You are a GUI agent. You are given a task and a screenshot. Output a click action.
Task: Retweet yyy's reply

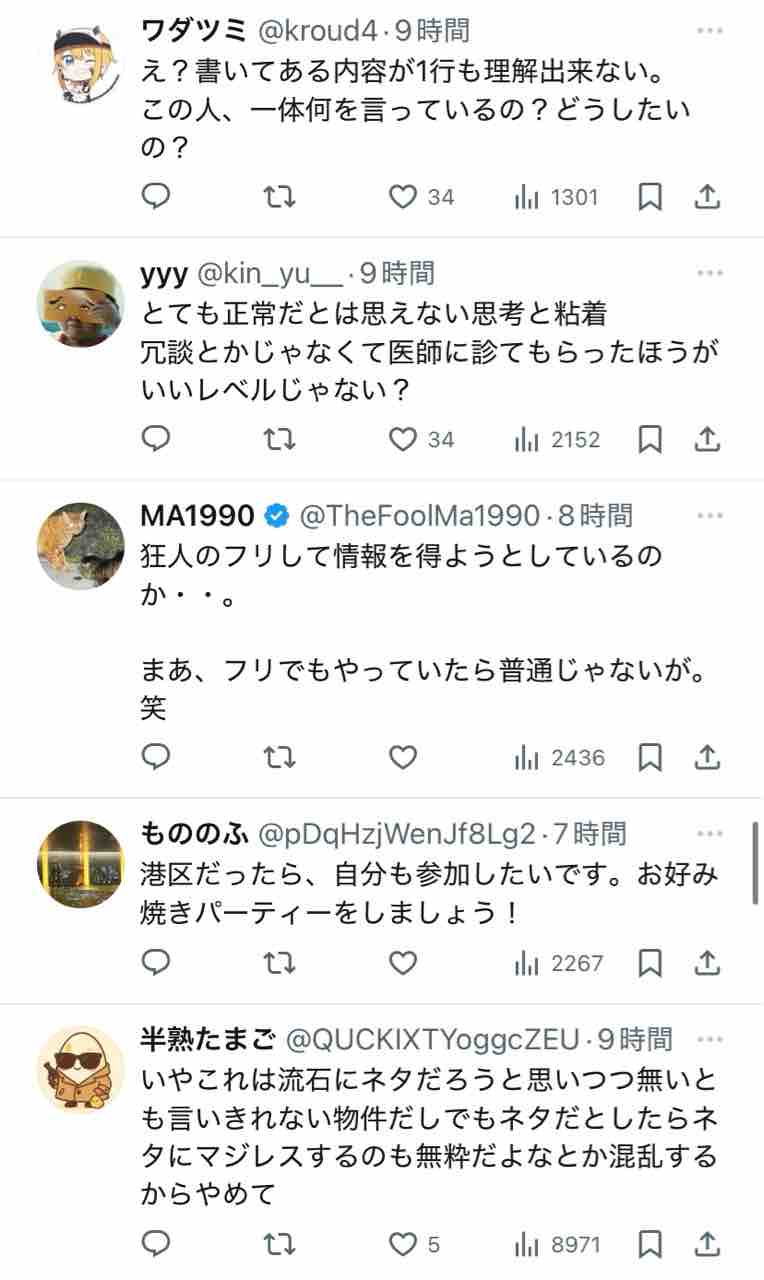(279, 439)
